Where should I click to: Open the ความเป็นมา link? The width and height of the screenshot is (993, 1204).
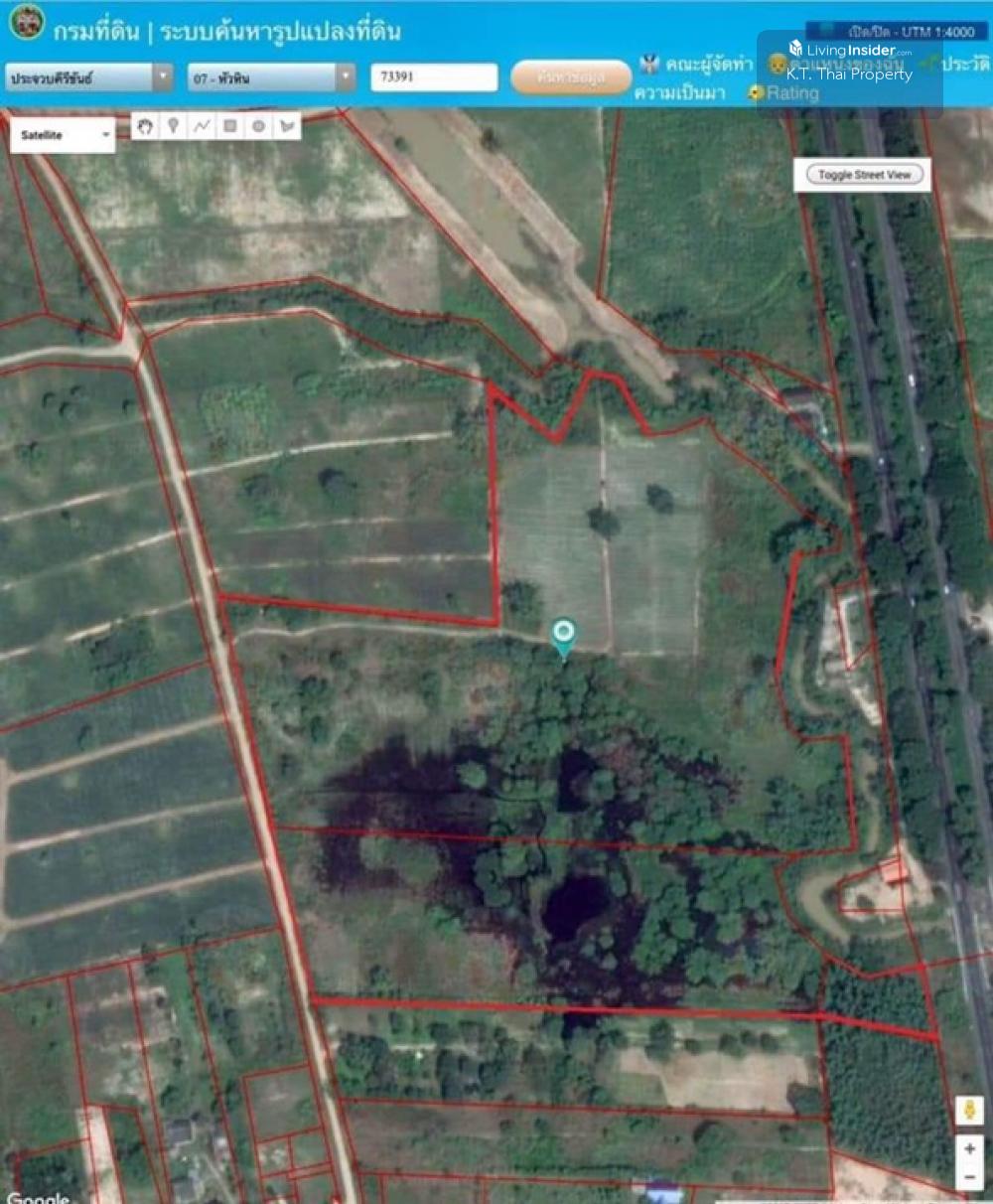[x=679, y=93]
